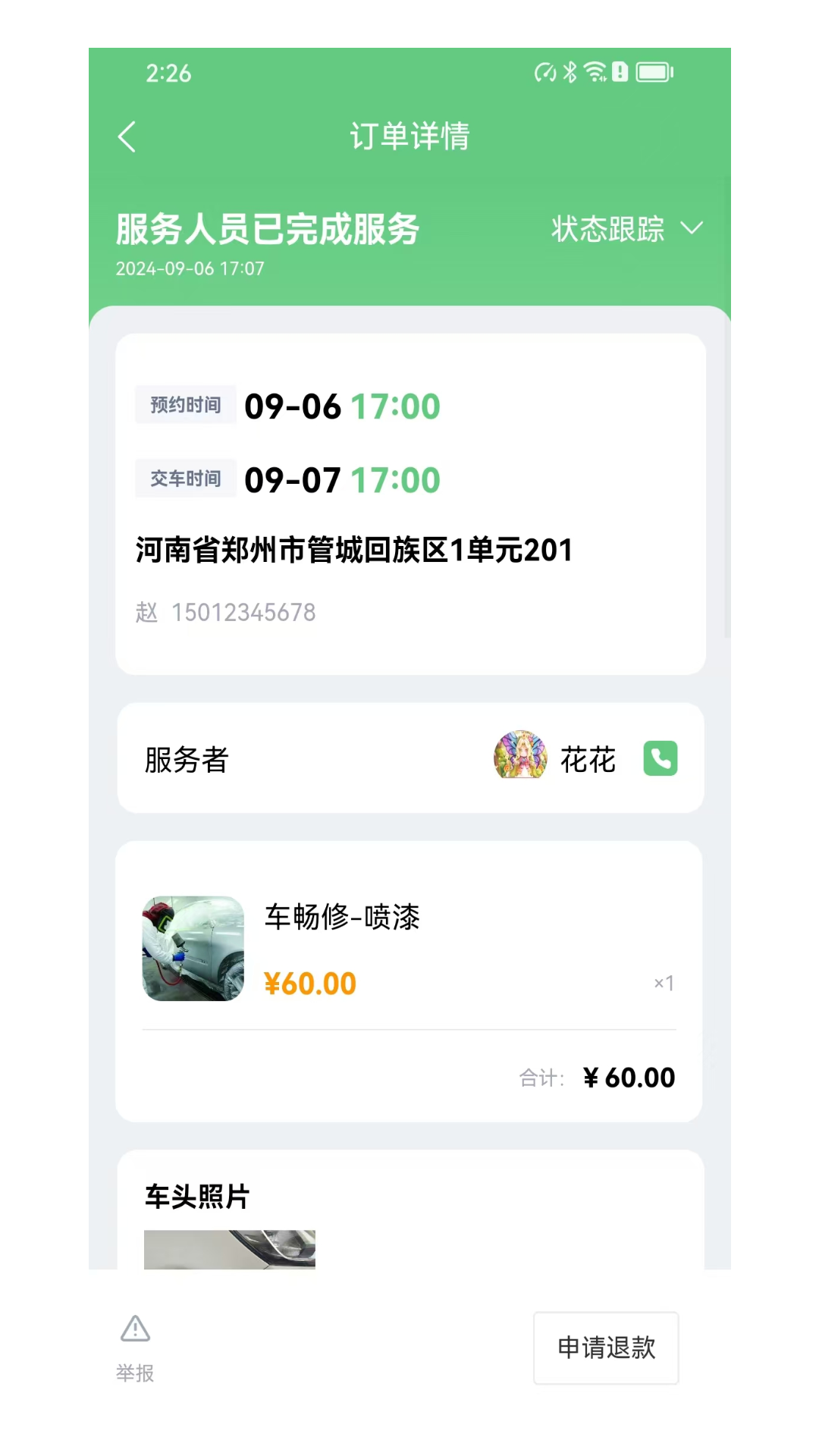Tap the back arrow on 订单详情
819x1456 pixels.
coord(127,136)
